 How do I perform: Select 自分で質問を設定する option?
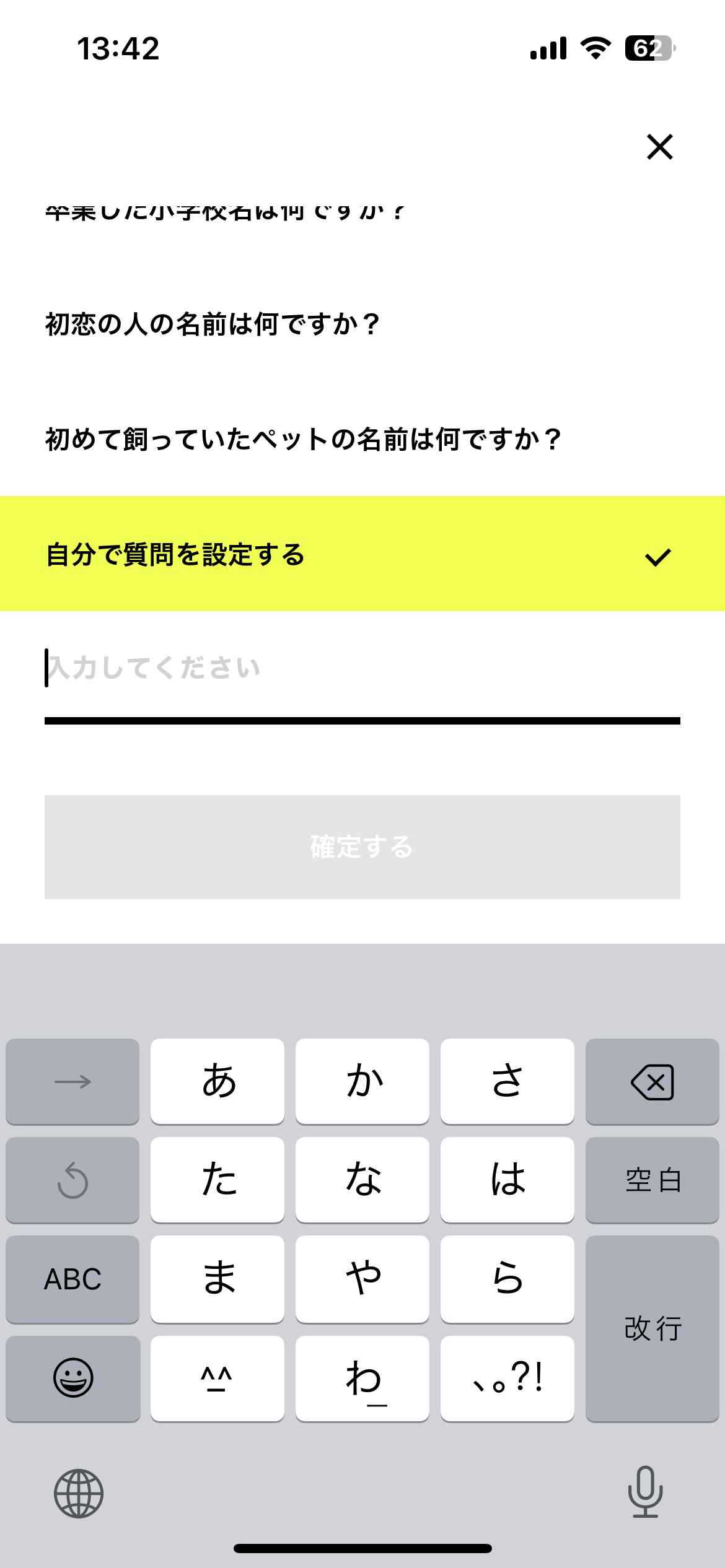pos(362,554)
